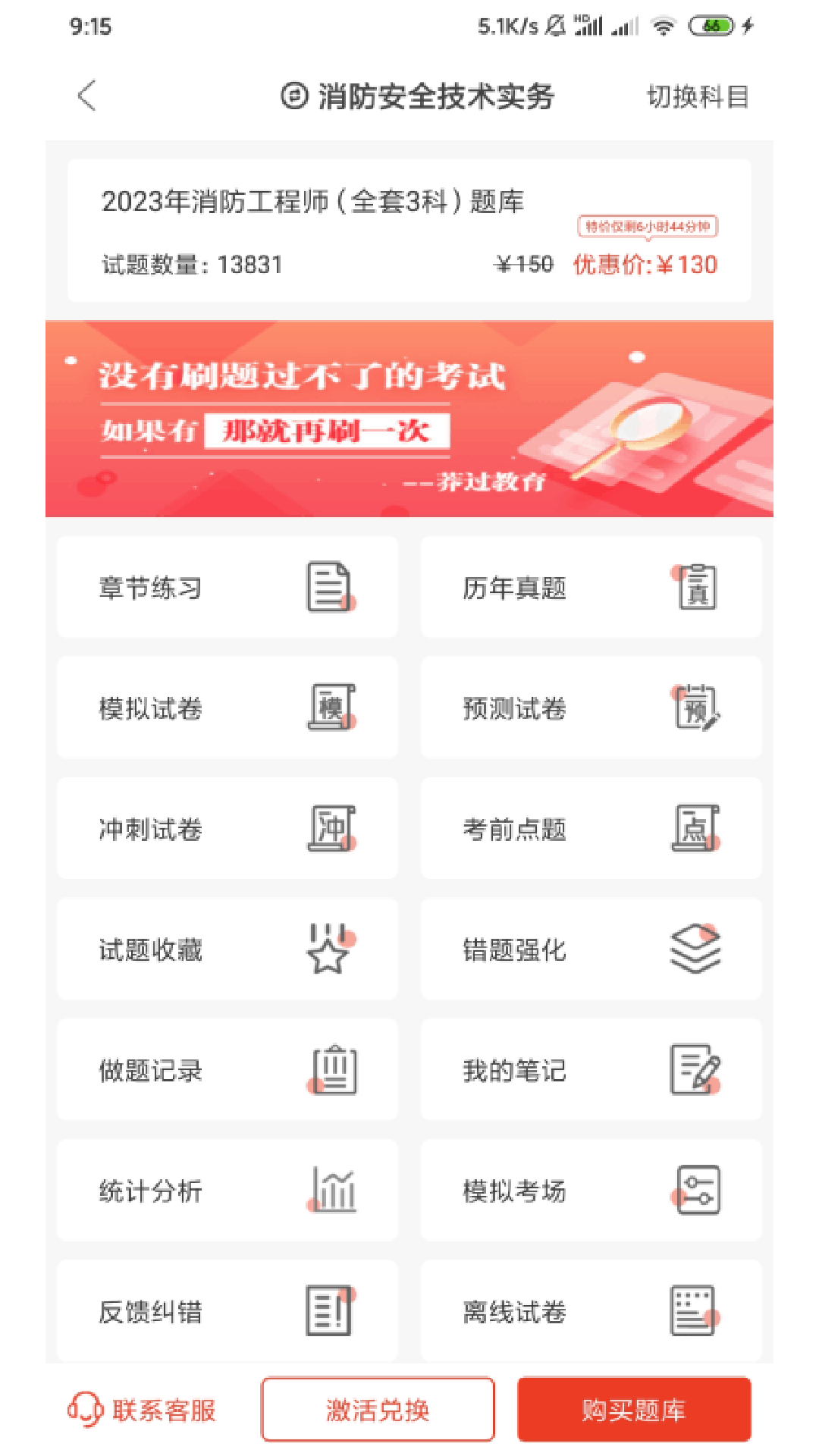This screenshot has width=819, height=1456.
Task: View 试题收藏
Action: (x=227, y=949)
